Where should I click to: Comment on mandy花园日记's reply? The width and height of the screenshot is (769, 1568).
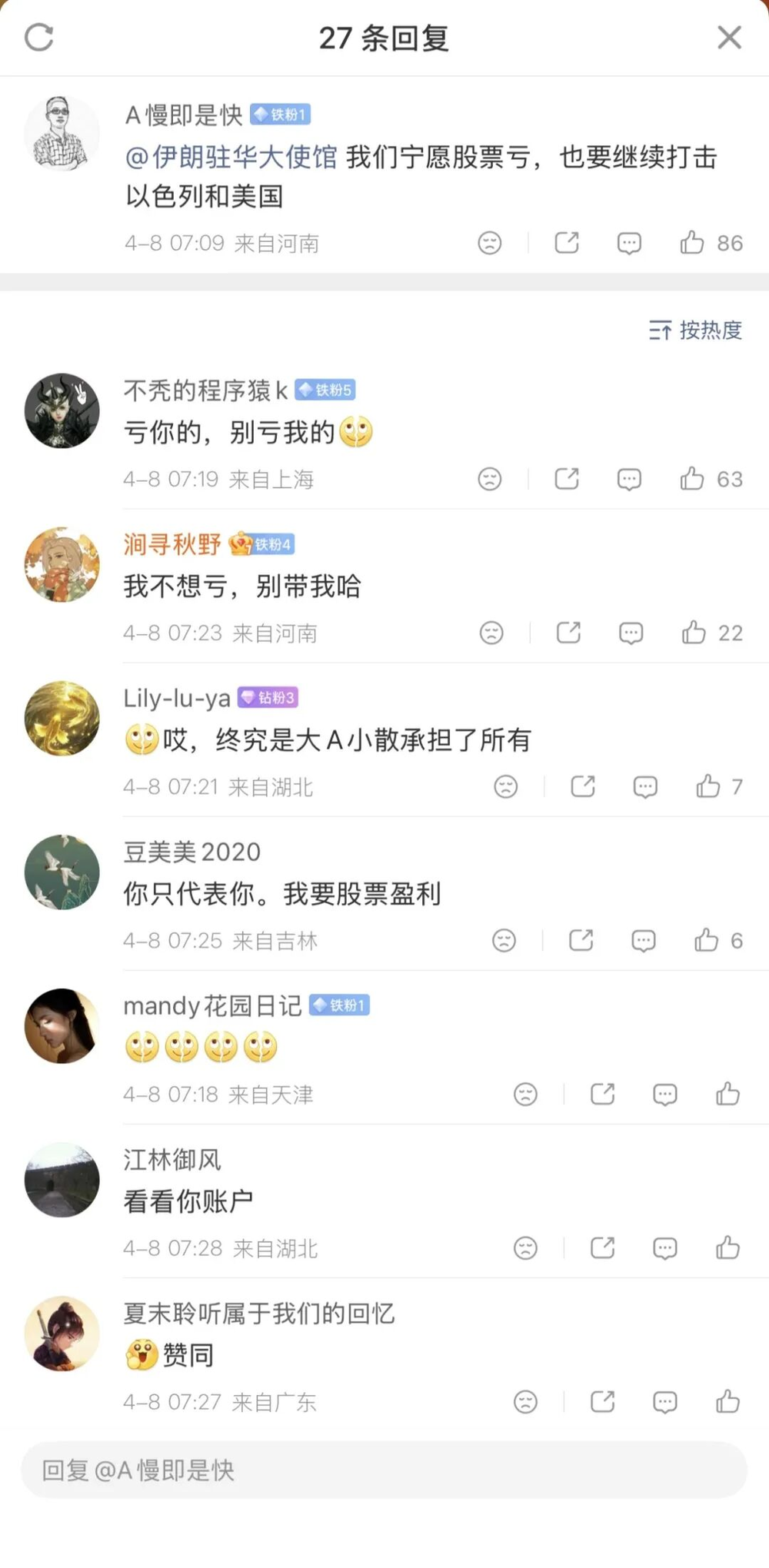664,1094
